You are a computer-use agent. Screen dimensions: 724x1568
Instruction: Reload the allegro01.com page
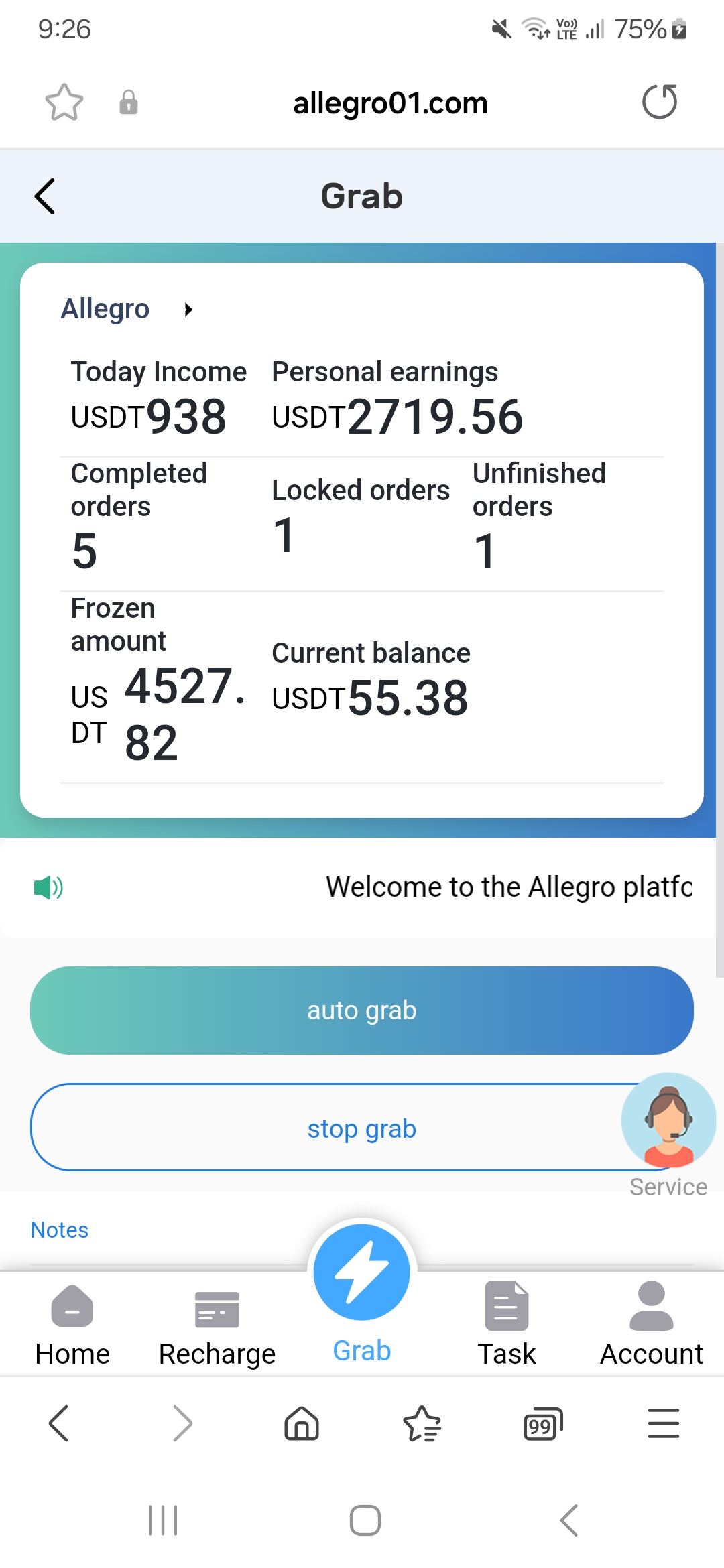point(660,103)
